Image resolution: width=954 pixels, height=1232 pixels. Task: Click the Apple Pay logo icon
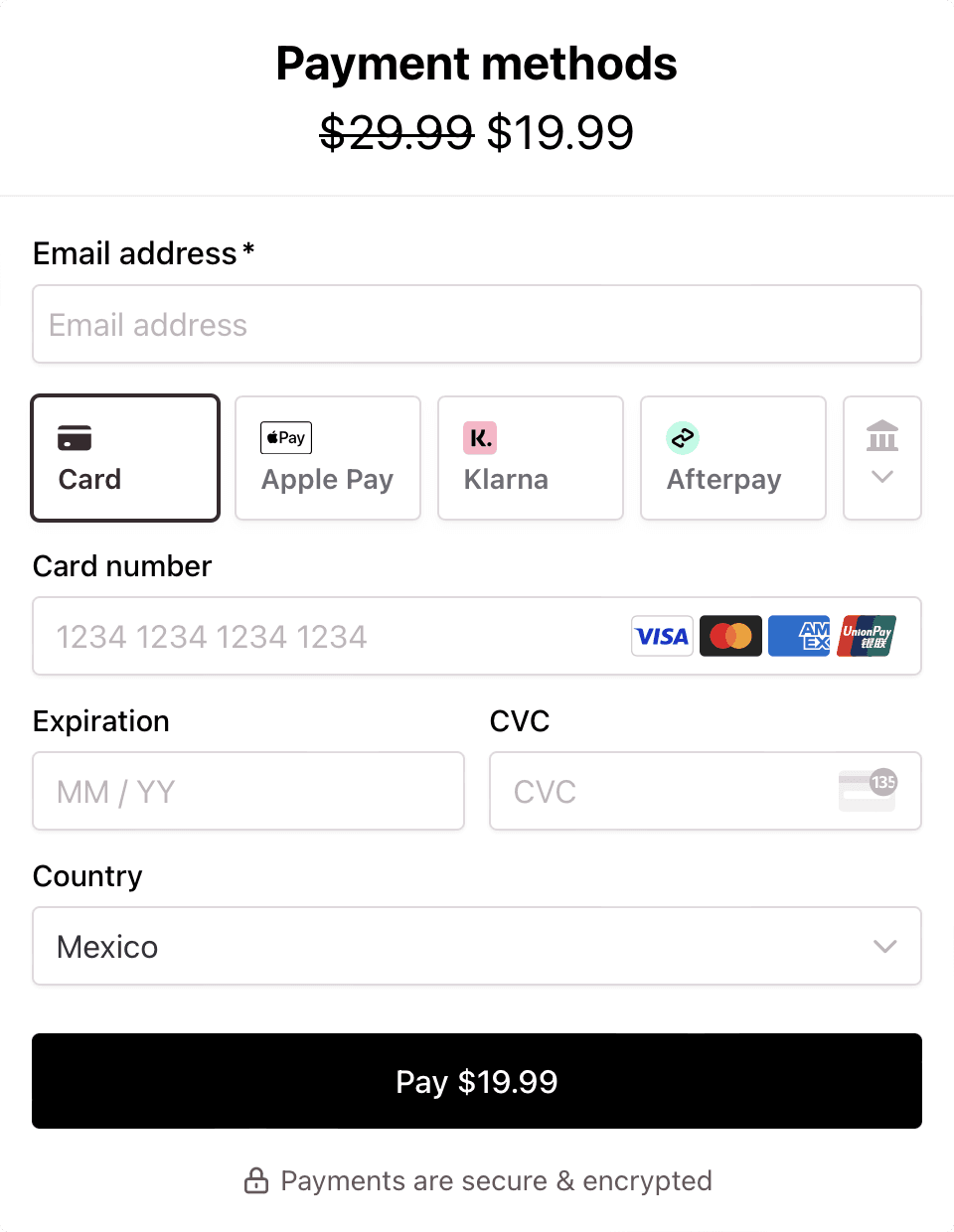click(285, 437)
